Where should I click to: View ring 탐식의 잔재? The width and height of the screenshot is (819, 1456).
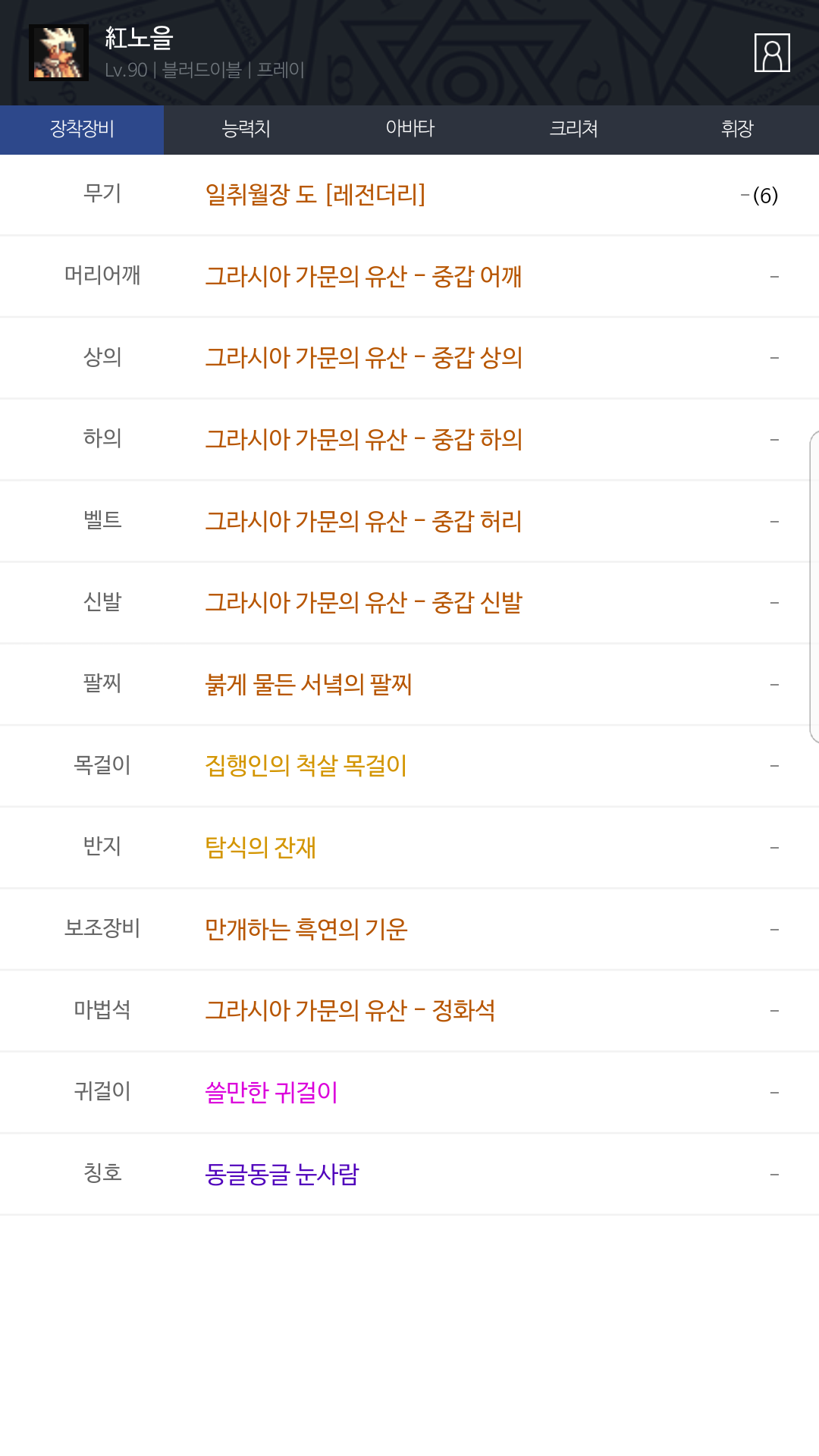pos(260,848)
